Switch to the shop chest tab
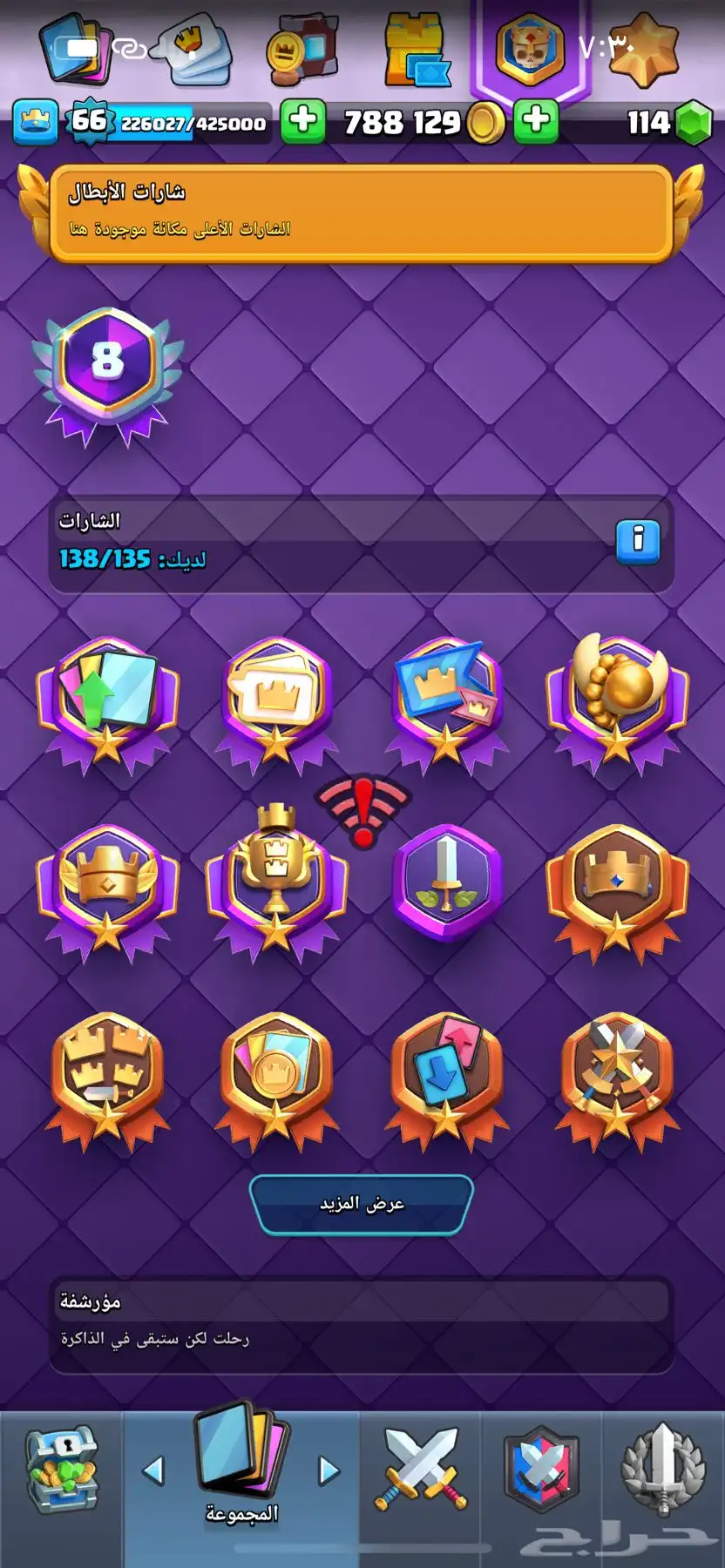The width and height of the screenshot is (725, 1568). pos(61,1470)
